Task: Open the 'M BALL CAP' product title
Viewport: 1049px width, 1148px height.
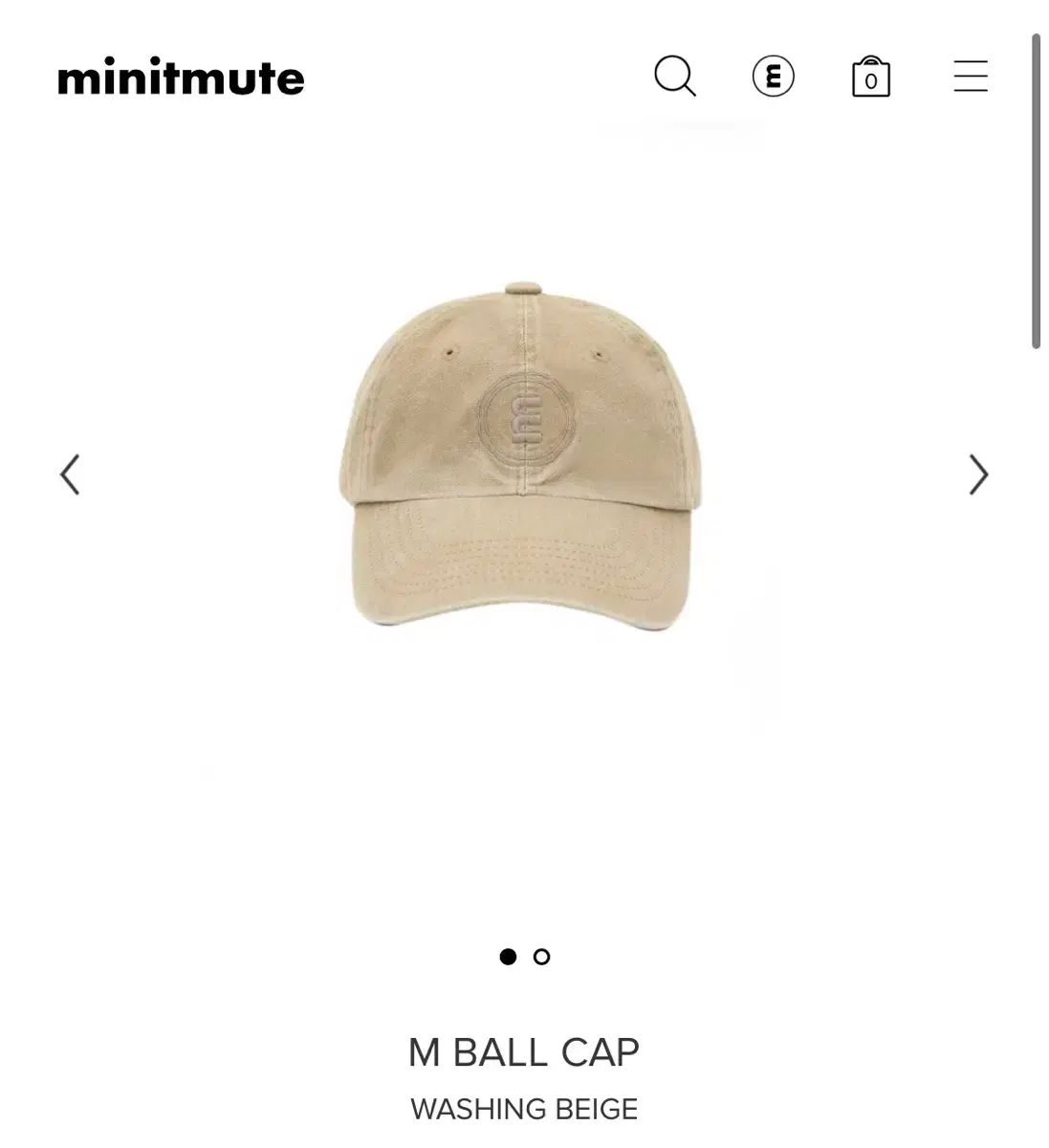Action: pyautogui.click(x=524, y=1050)
